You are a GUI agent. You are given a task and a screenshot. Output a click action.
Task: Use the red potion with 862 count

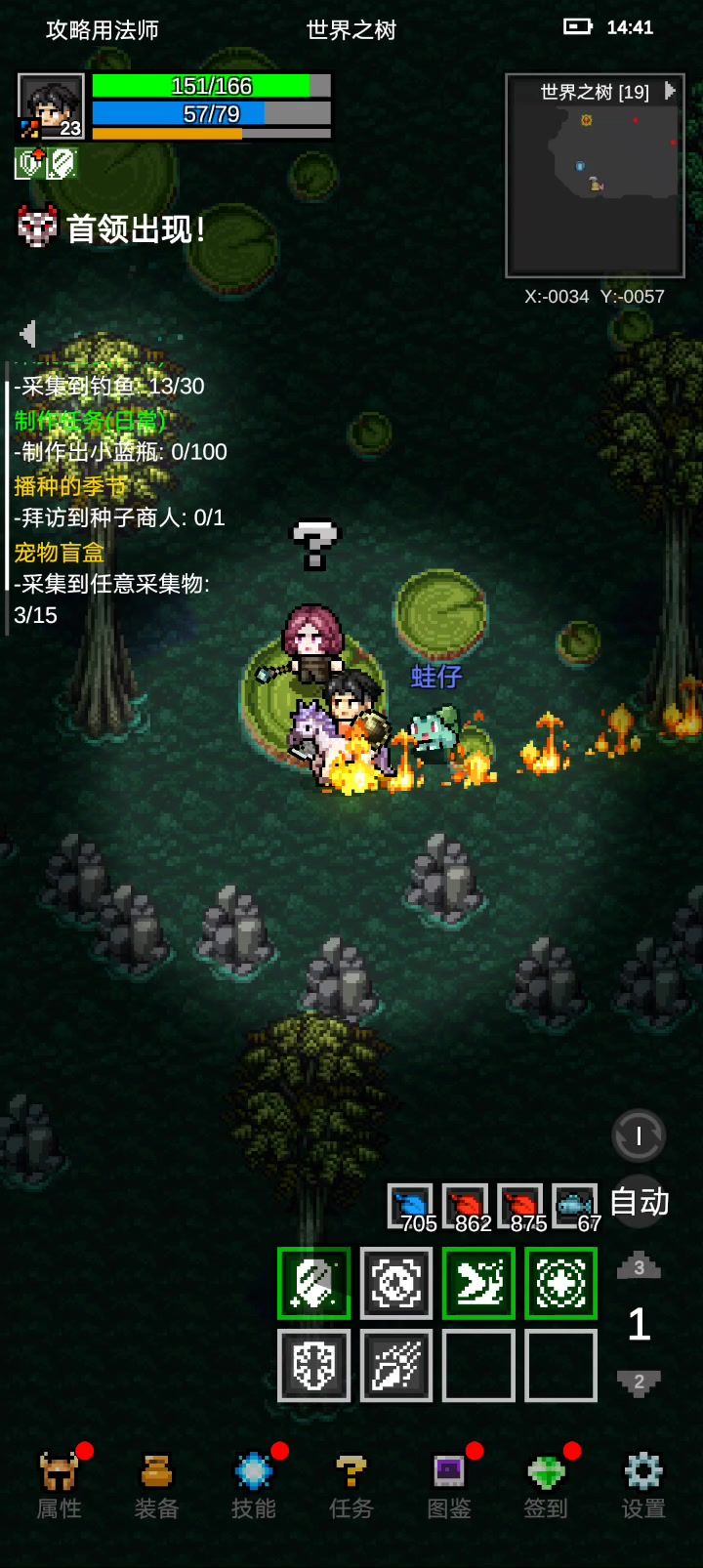click(465, 1207)
